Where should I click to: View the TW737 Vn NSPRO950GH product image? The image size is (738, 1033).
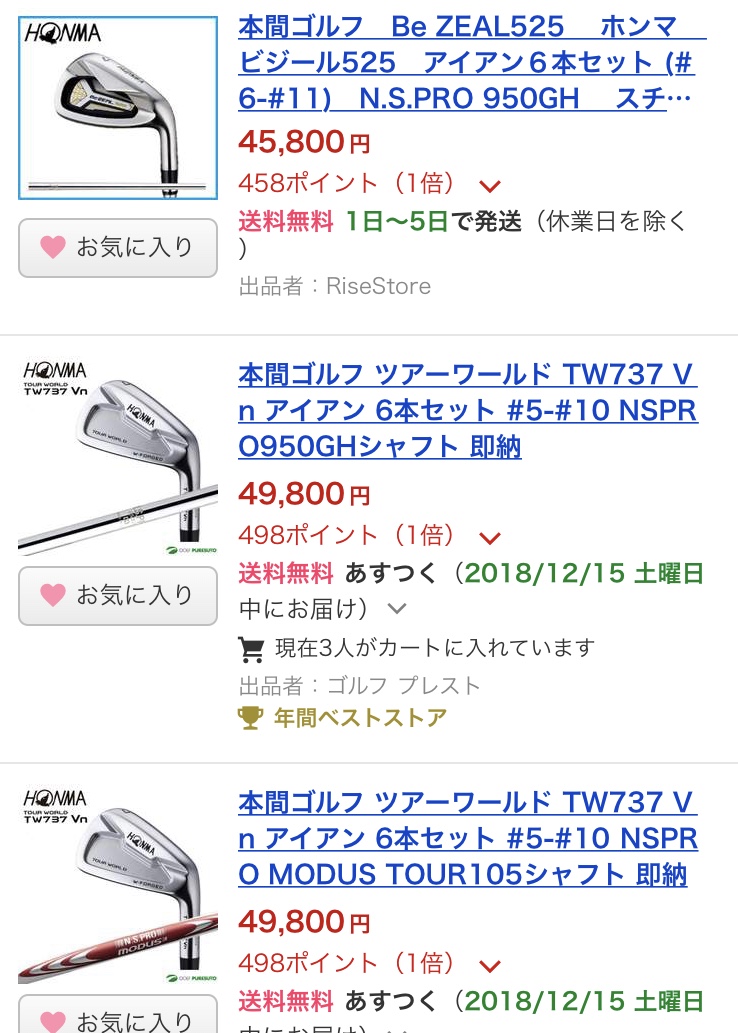point(118,457)
